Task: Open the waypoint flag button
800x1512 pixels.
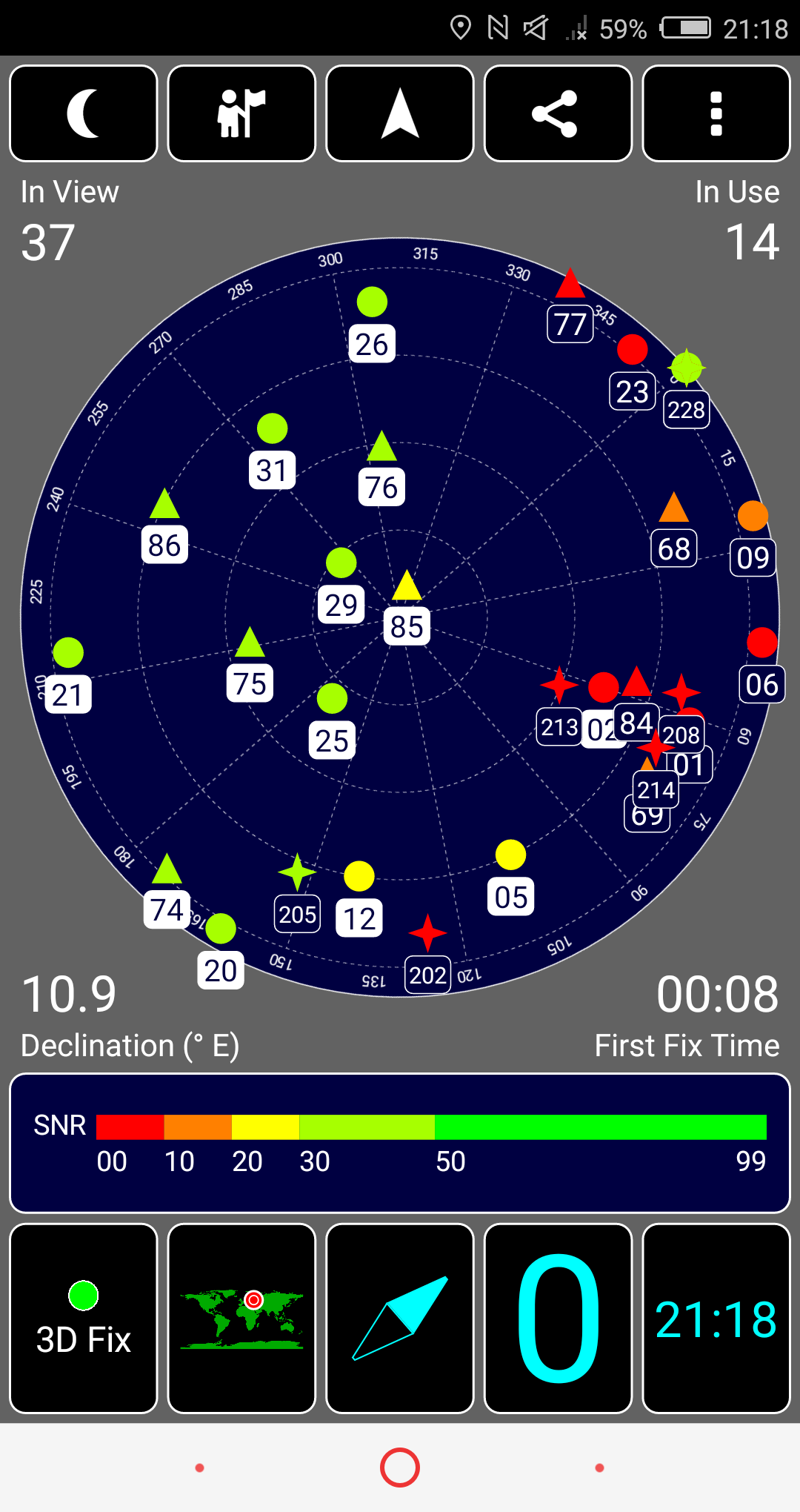Action: point(241,113)
